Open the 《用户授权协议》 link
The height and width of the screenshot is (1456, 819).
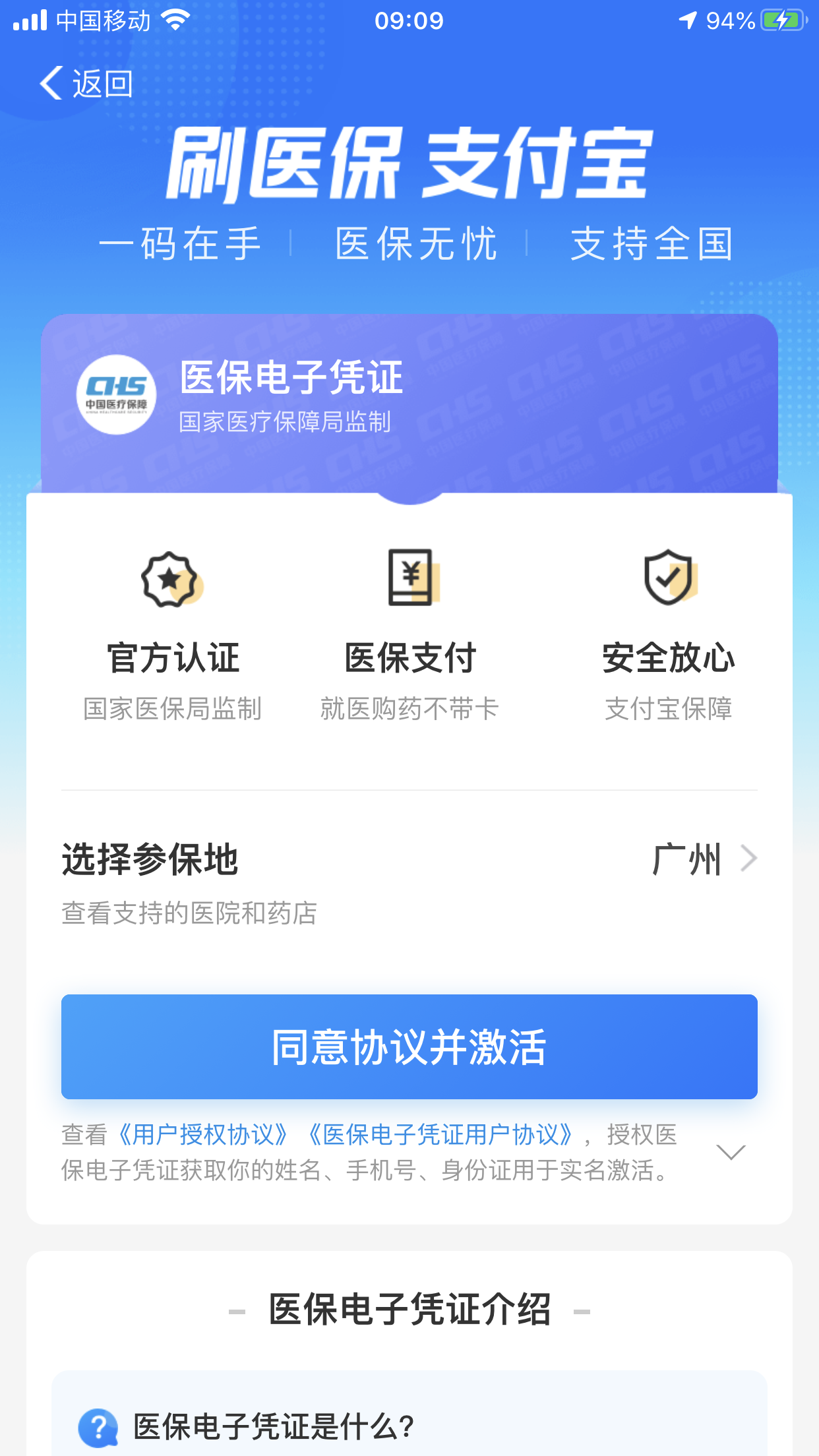click(x=202, y=1135)
